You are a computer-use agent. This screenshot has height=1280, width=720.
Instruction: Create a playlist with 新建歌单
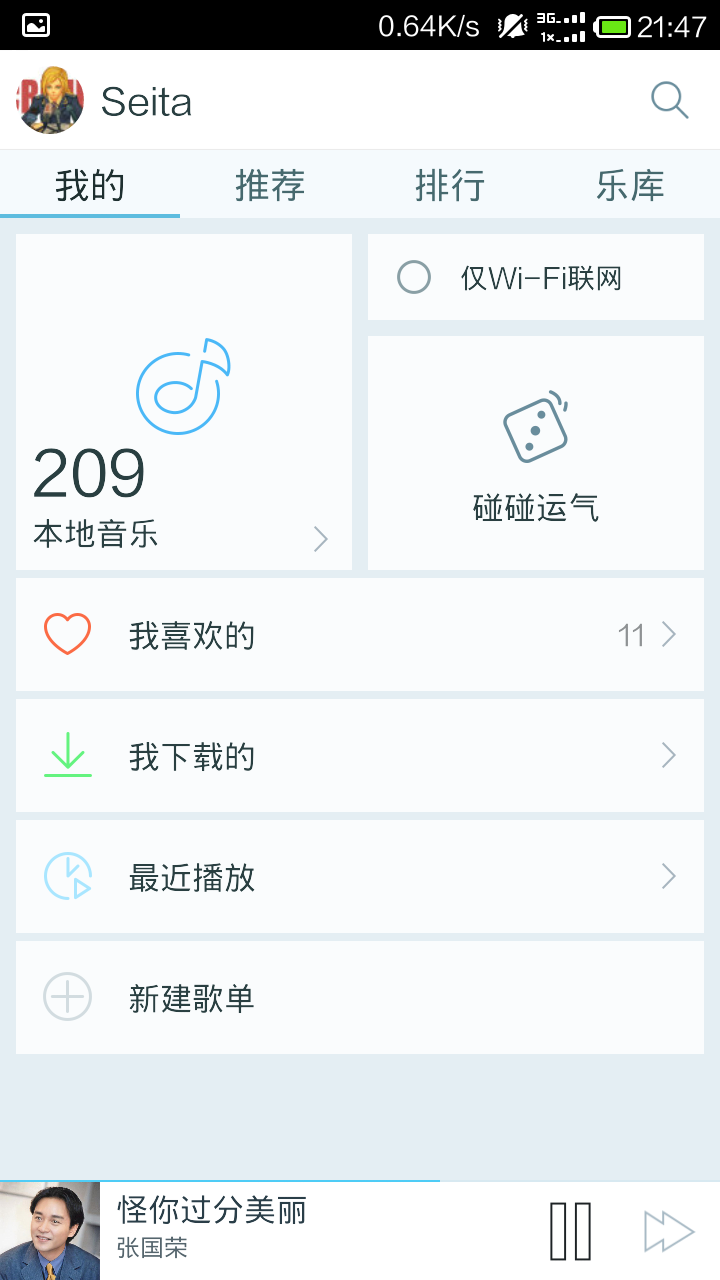point(360,998)
